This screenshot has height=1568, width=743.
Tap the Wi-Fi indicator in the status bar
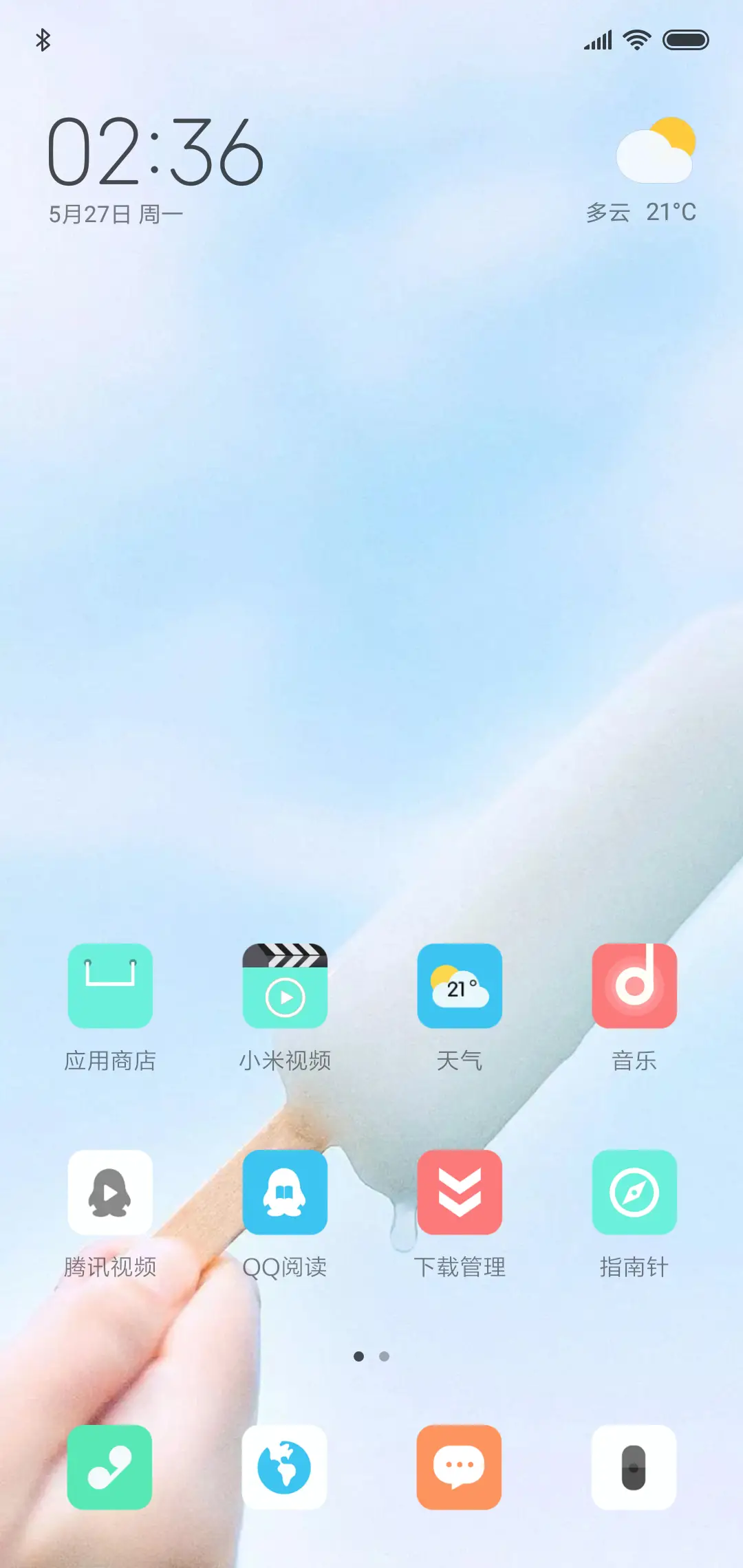(636, 39)
